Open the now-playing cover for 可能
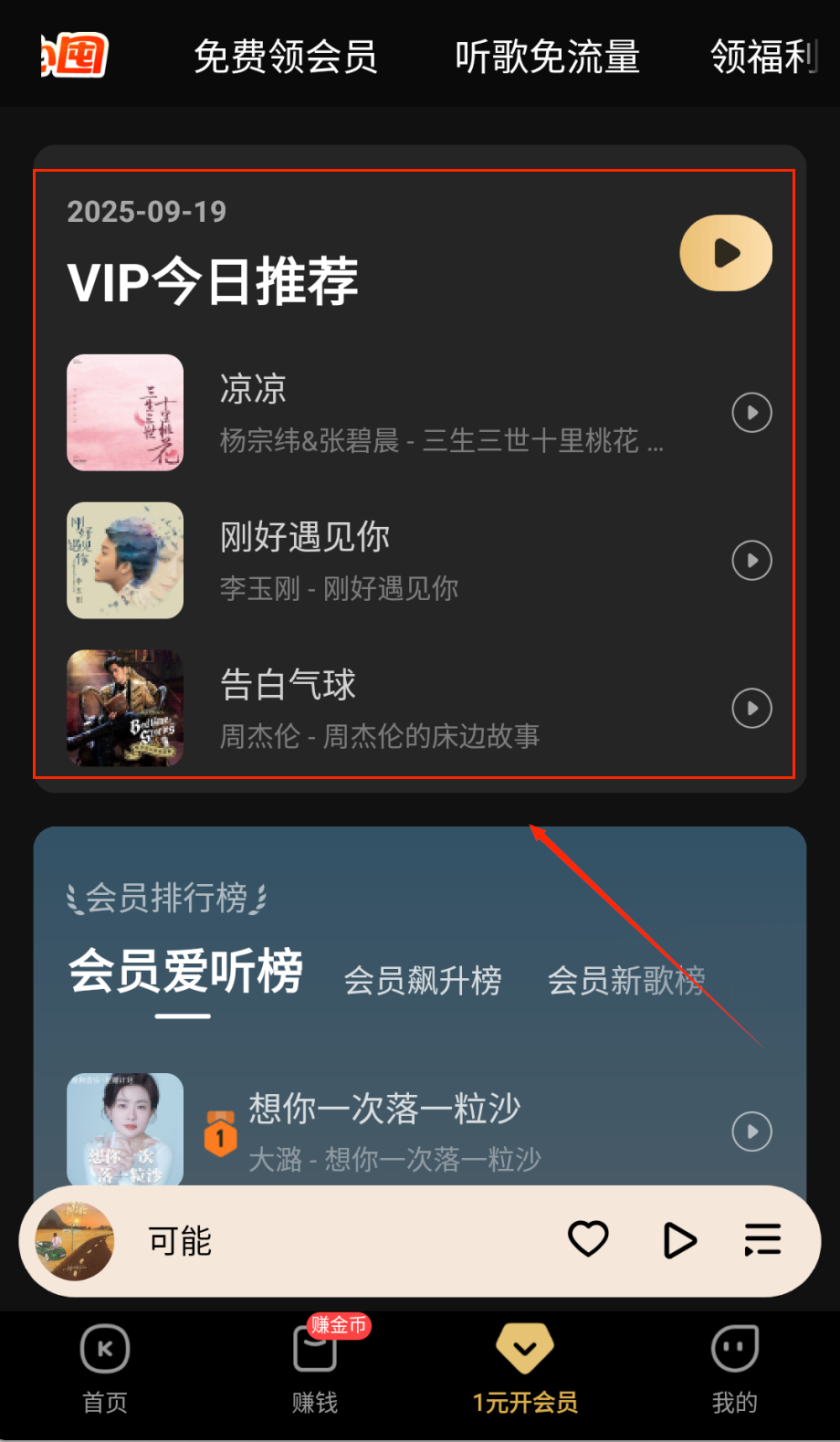The width and height of the screenshot is (840, 1442). pos(74,1241)
